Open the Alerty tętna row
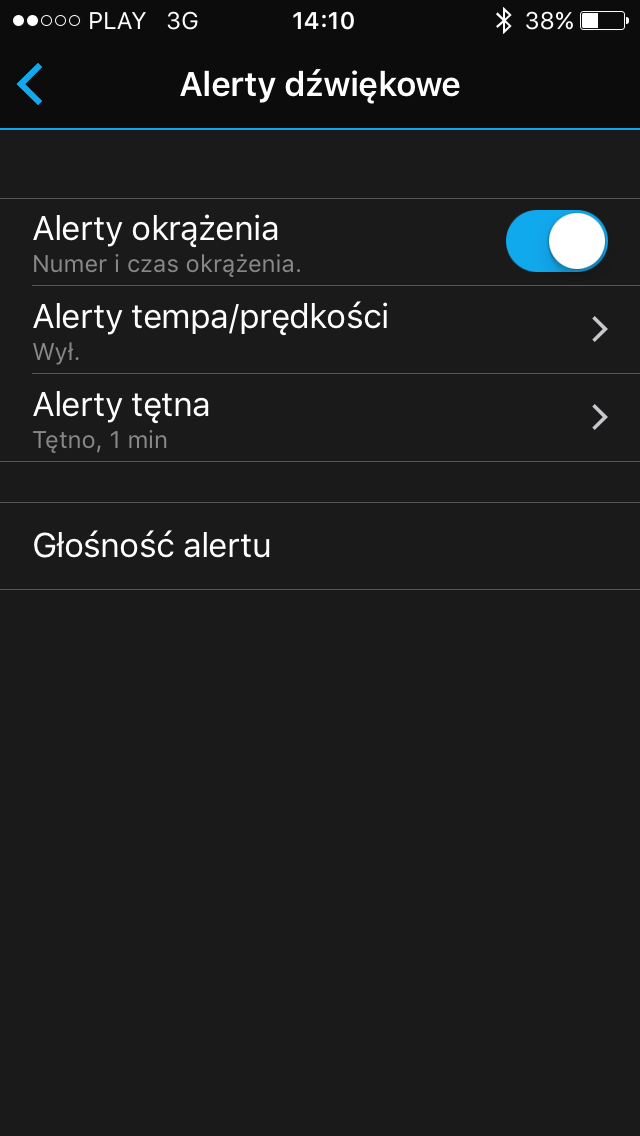640x1136 pixels. tap(320, 417)
